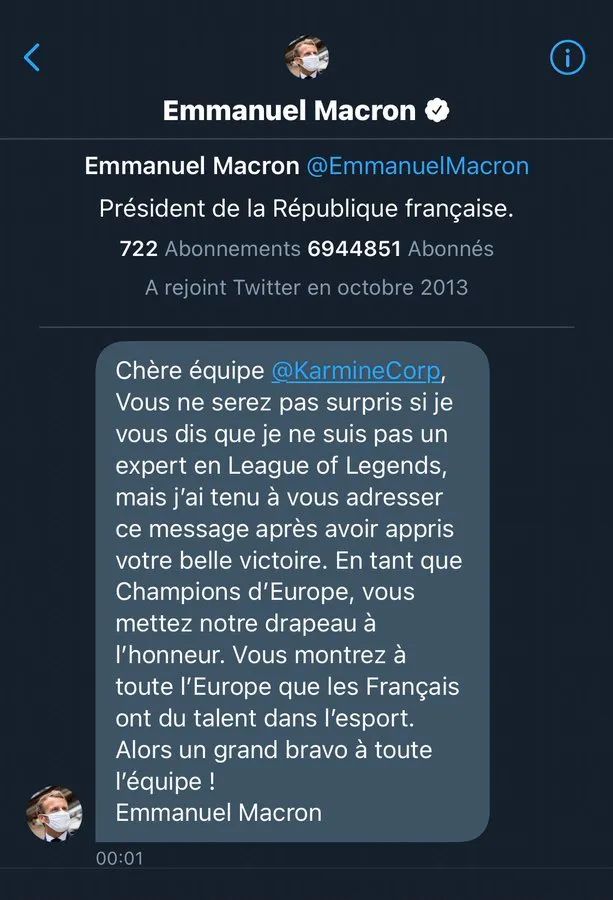Image resolution: width=613 pixels, height=900 pixels.
Task: Tap the header avatar above Emmanuel Macron's name
Action: (x=307, y=58)
